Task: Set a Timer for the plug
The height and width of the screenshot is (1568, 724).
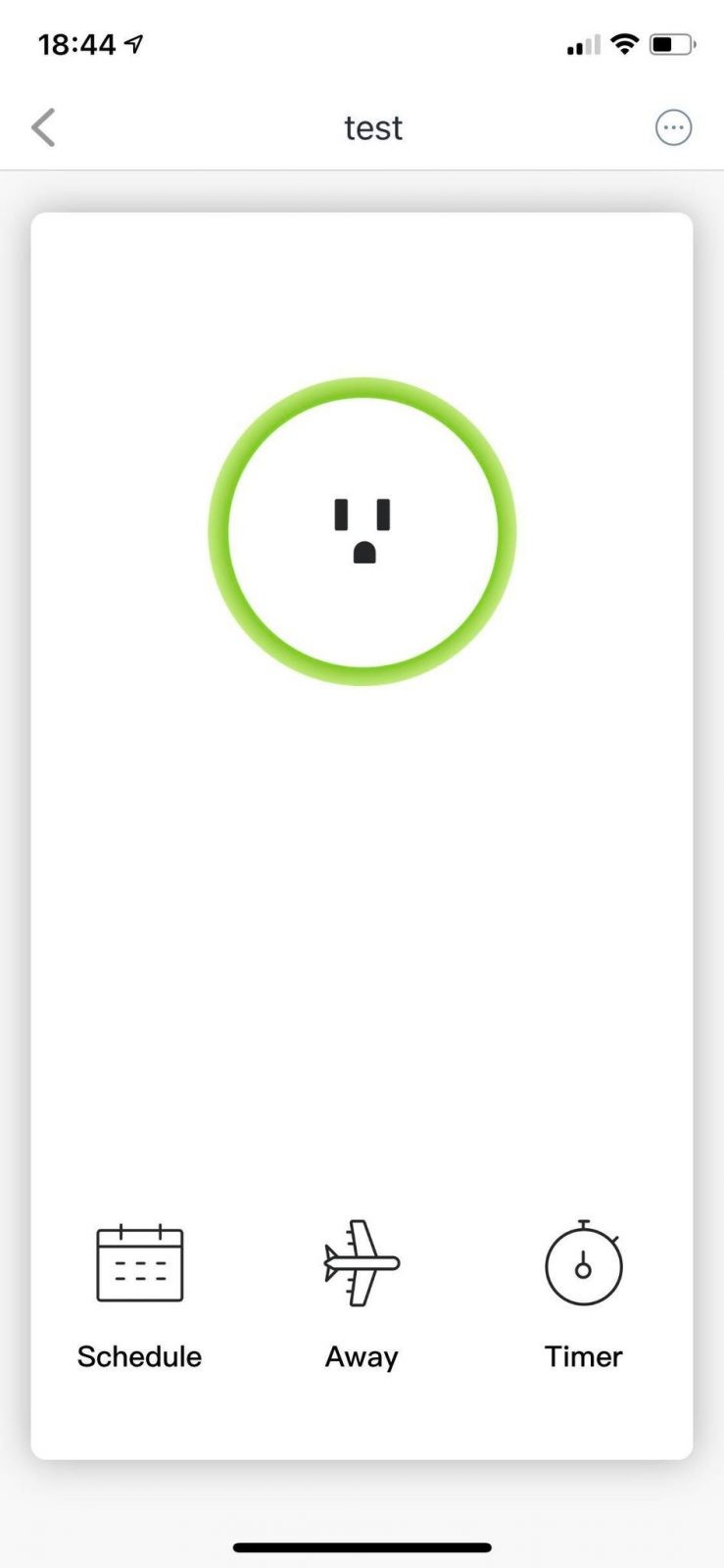Action: pos(584,1296)
